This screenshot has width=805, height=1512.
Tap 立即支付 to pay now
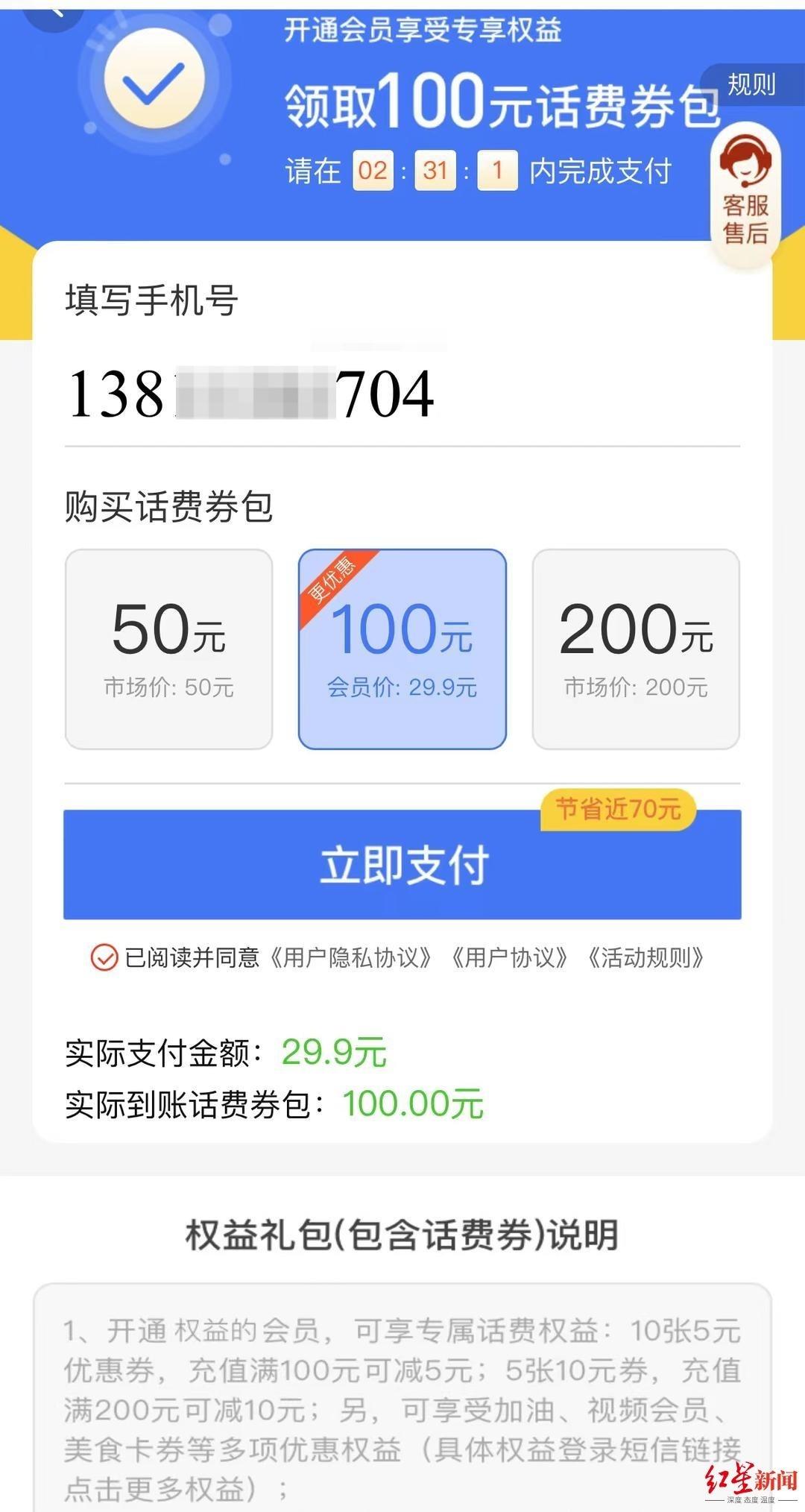click(x=402, y=864)
